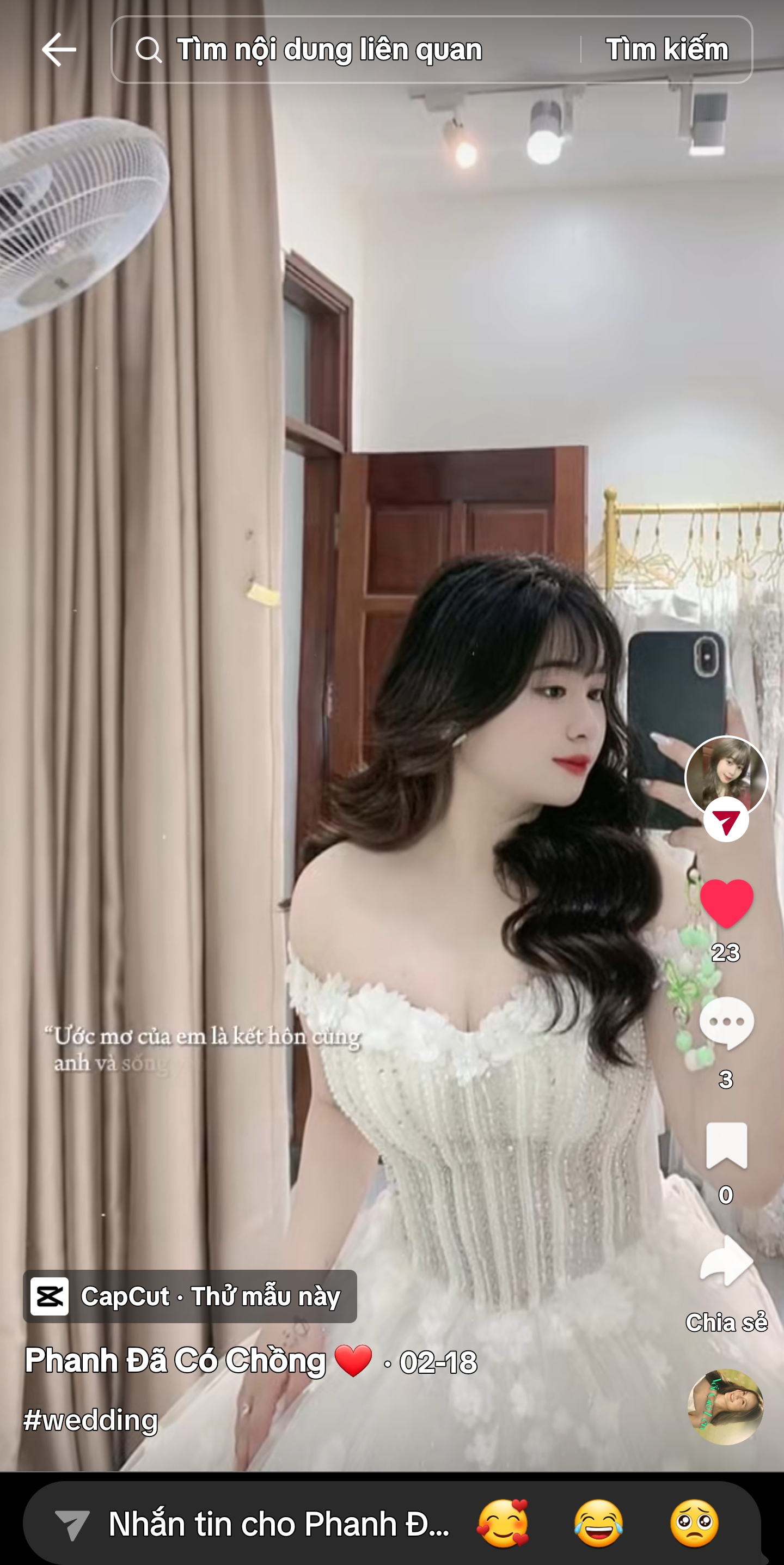Open the comments on this video
This screenshot has width=784, height=1565.
tap(726, 1023)
